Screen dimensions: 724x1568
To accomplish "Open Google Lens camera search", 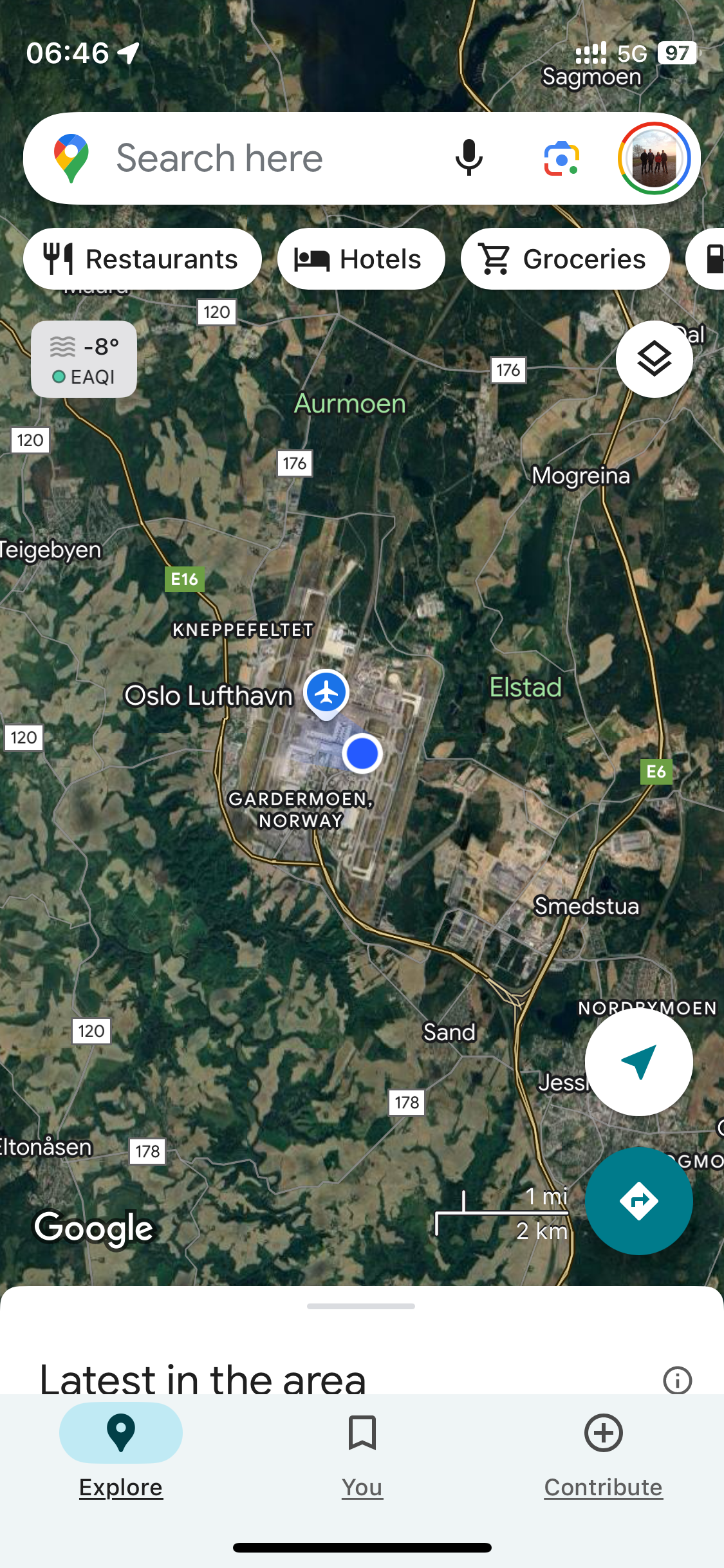I will tap(561, 158).
